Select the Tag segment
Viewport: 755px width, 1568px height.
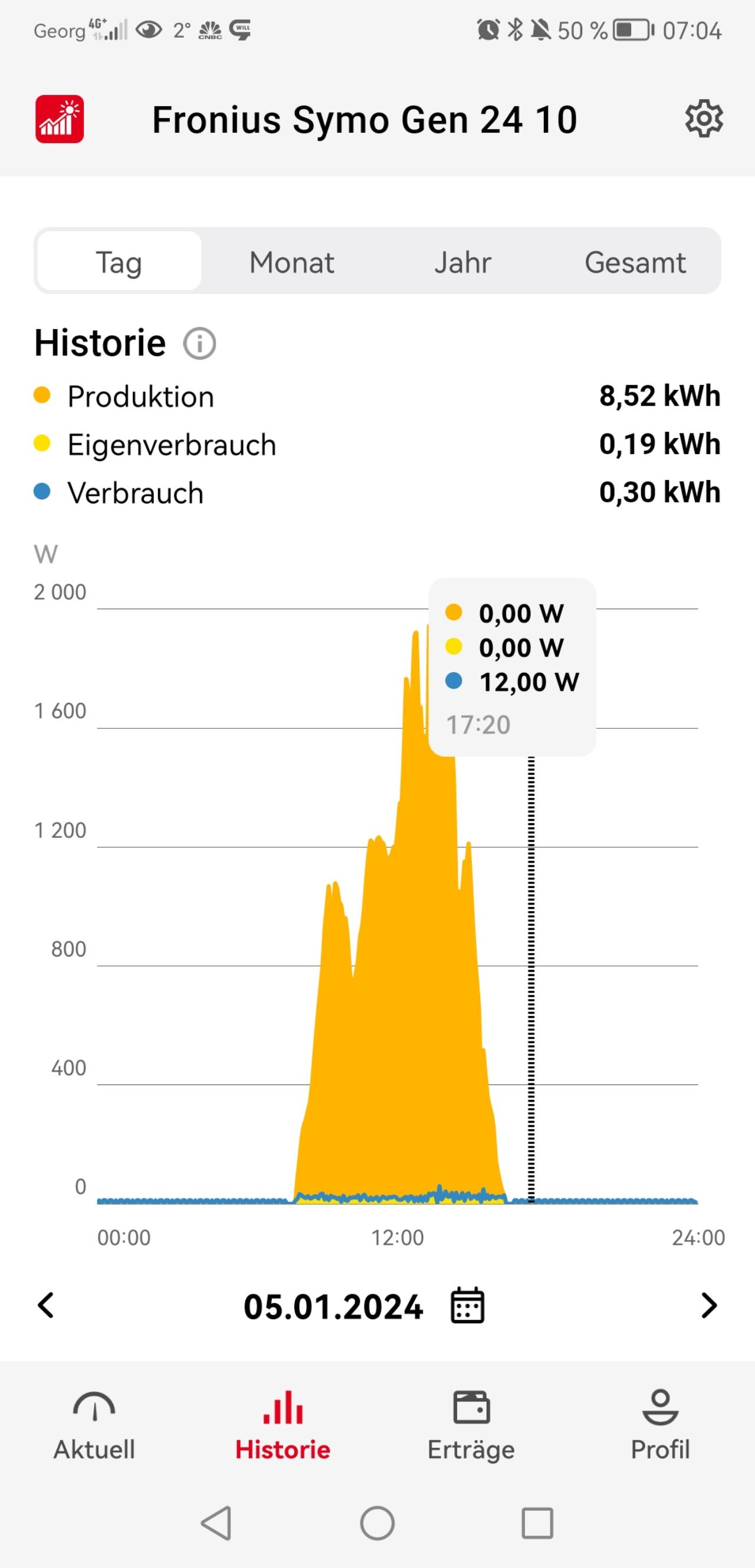119,262
